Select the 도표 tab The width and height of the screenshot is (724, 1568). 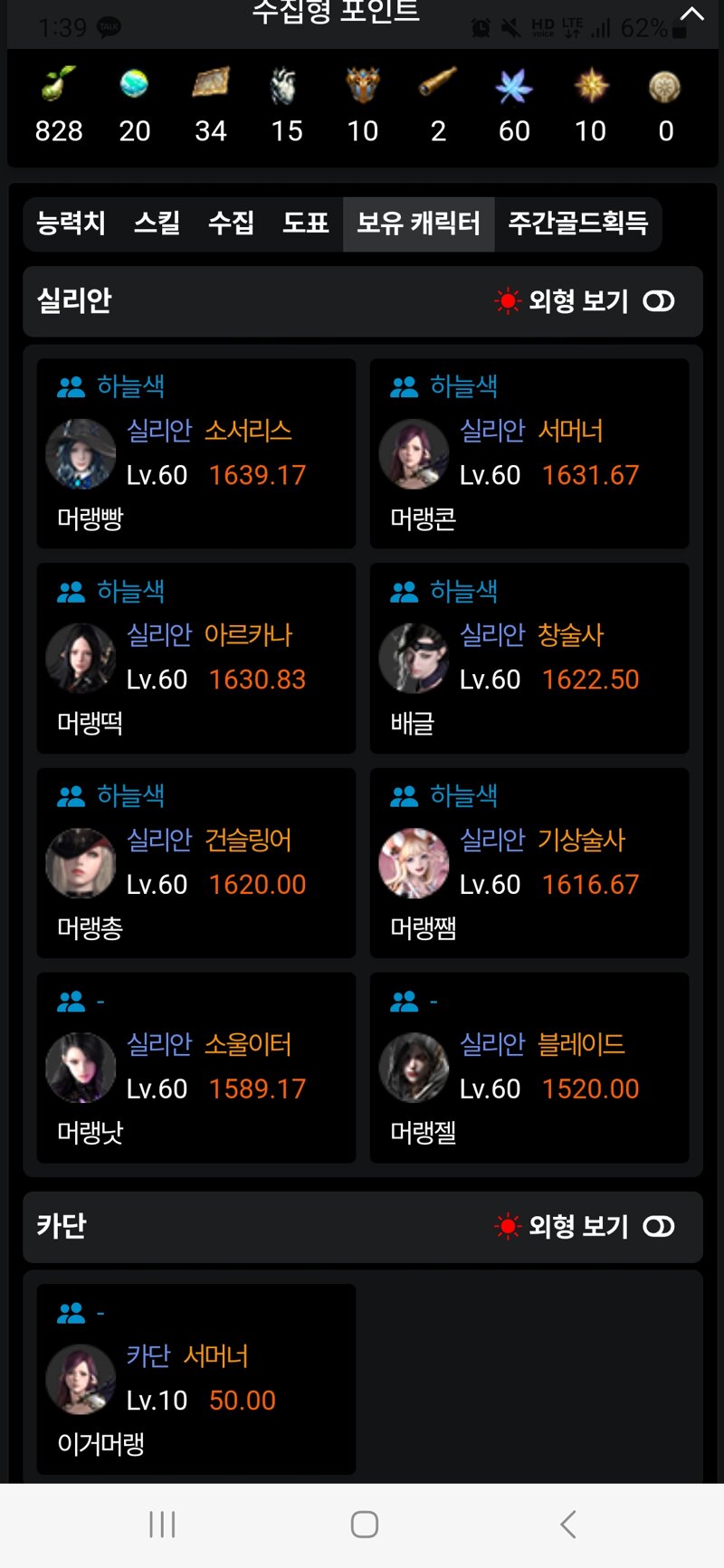(305, 223)
